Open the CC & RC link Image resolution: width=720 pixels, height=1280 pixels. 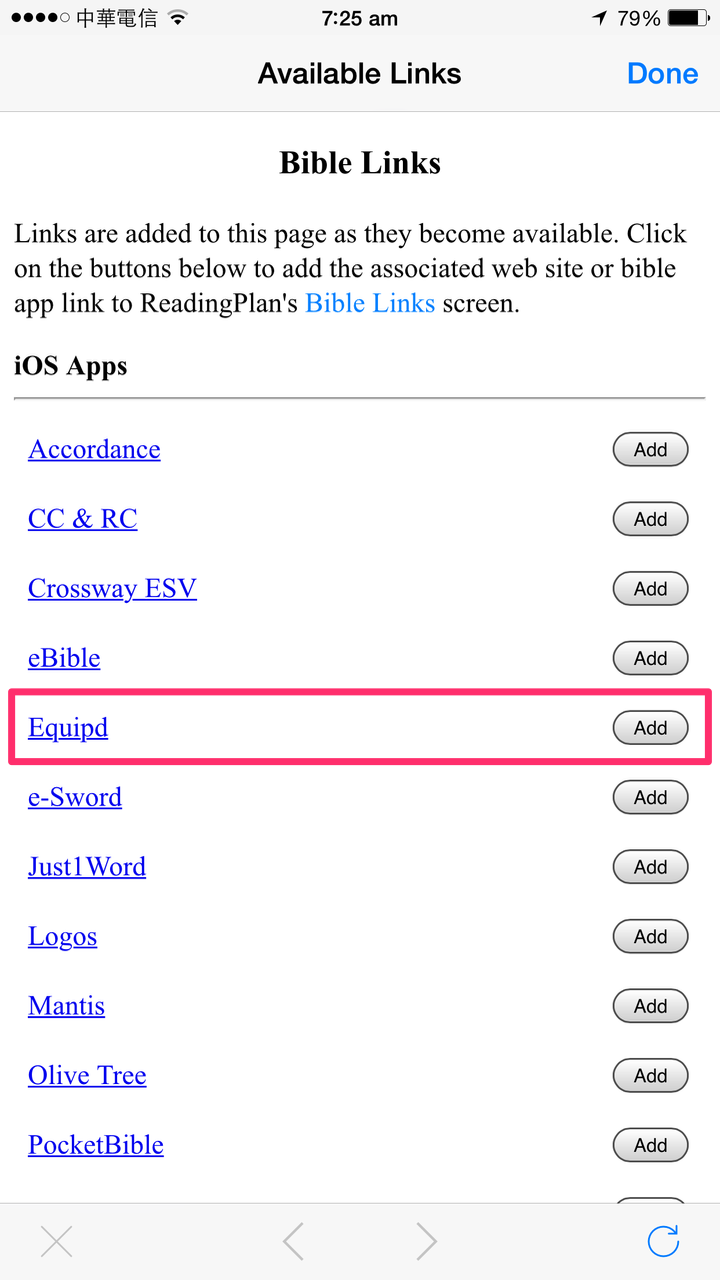tap(83, 519)
